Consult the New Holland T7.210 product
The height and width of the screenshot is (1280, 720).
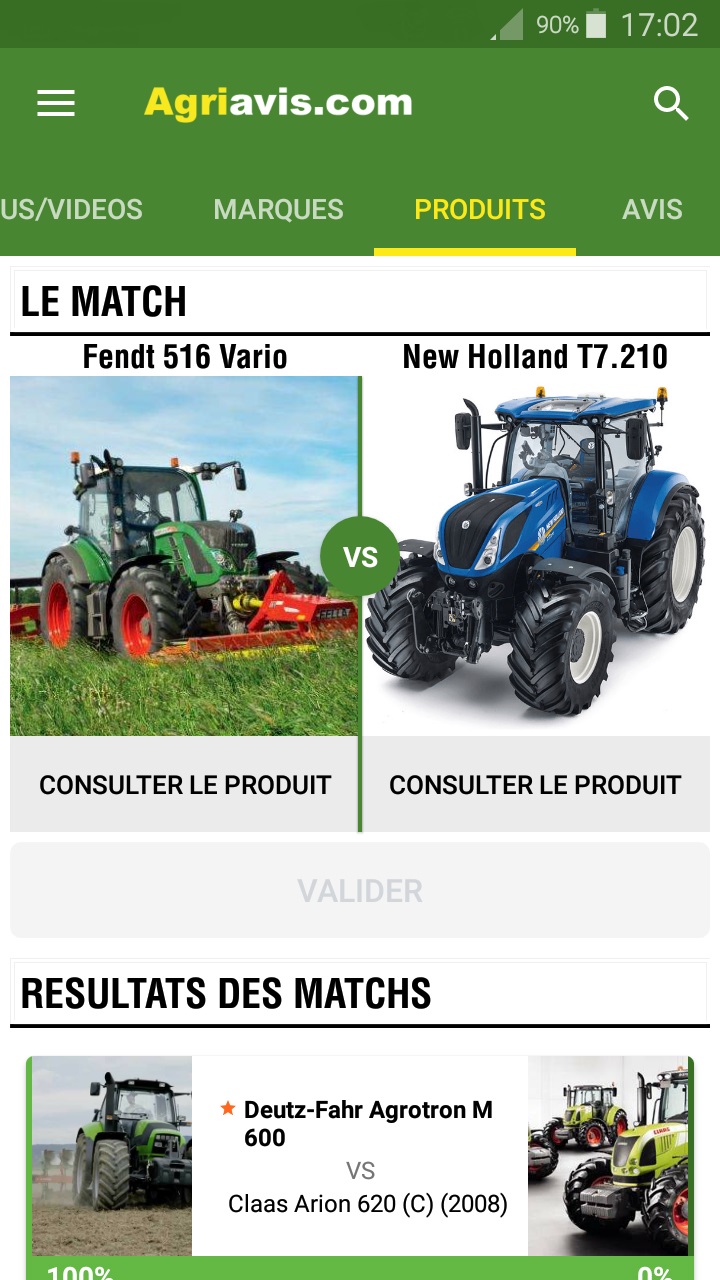pos(535,785)
